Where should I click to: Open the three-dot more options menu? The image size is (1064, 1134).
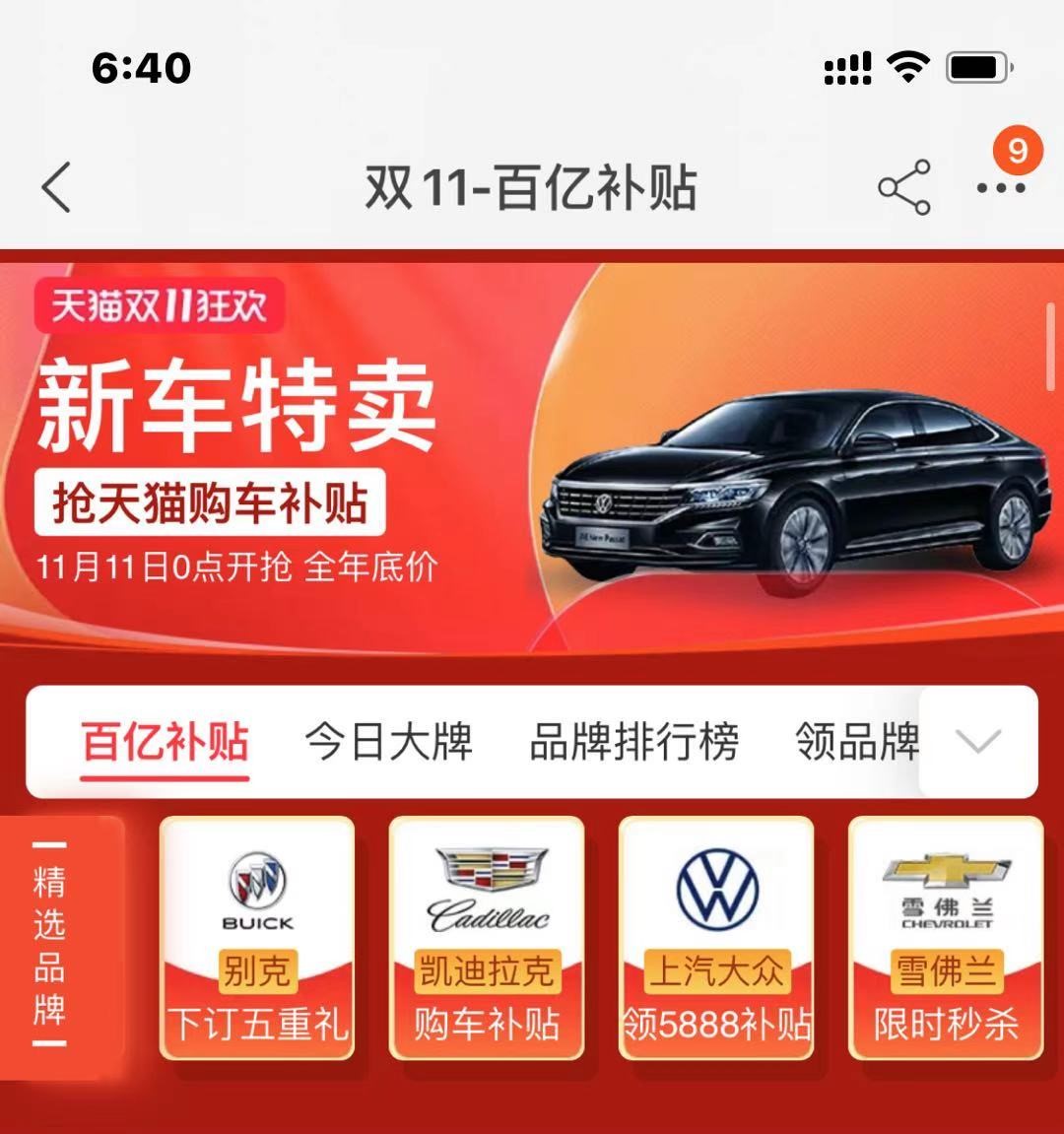(1000, 187)
